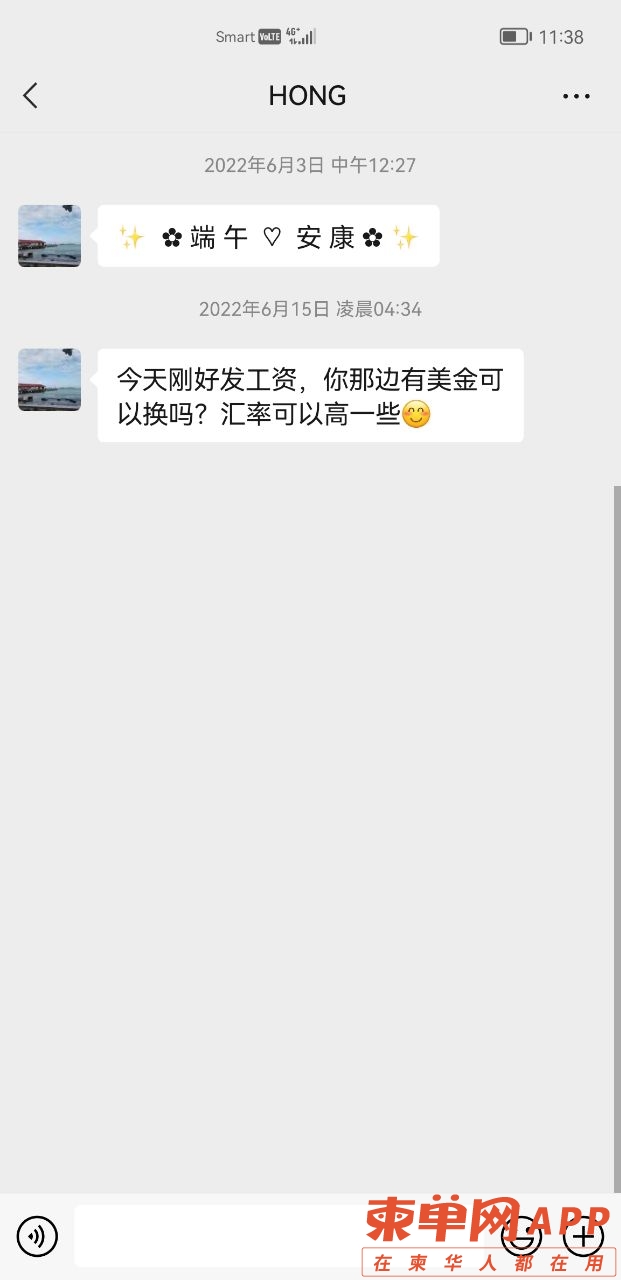Open HONG's avatar beside the 端午安康 message
This screenshot has height=1280, width=621.
coord(50,236)
